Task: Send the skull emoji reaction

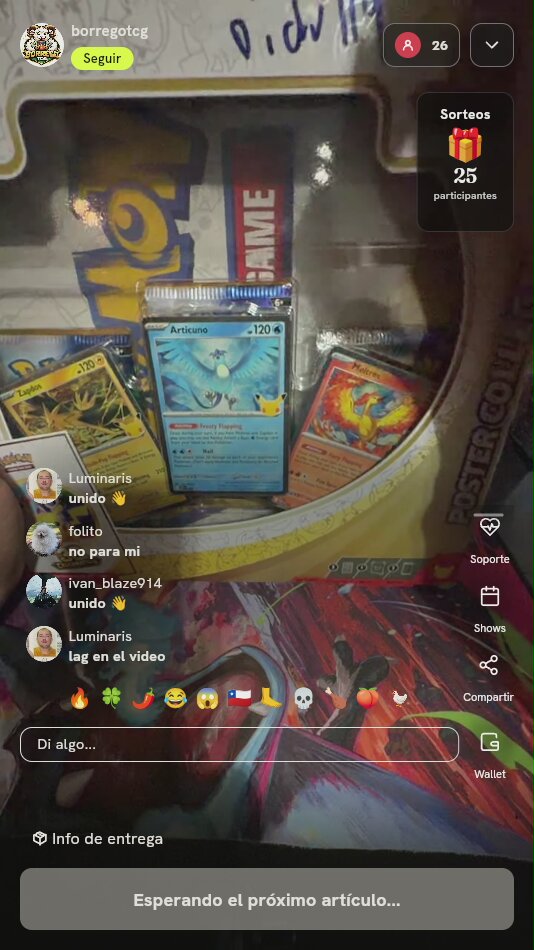Action: pos(304,698)
